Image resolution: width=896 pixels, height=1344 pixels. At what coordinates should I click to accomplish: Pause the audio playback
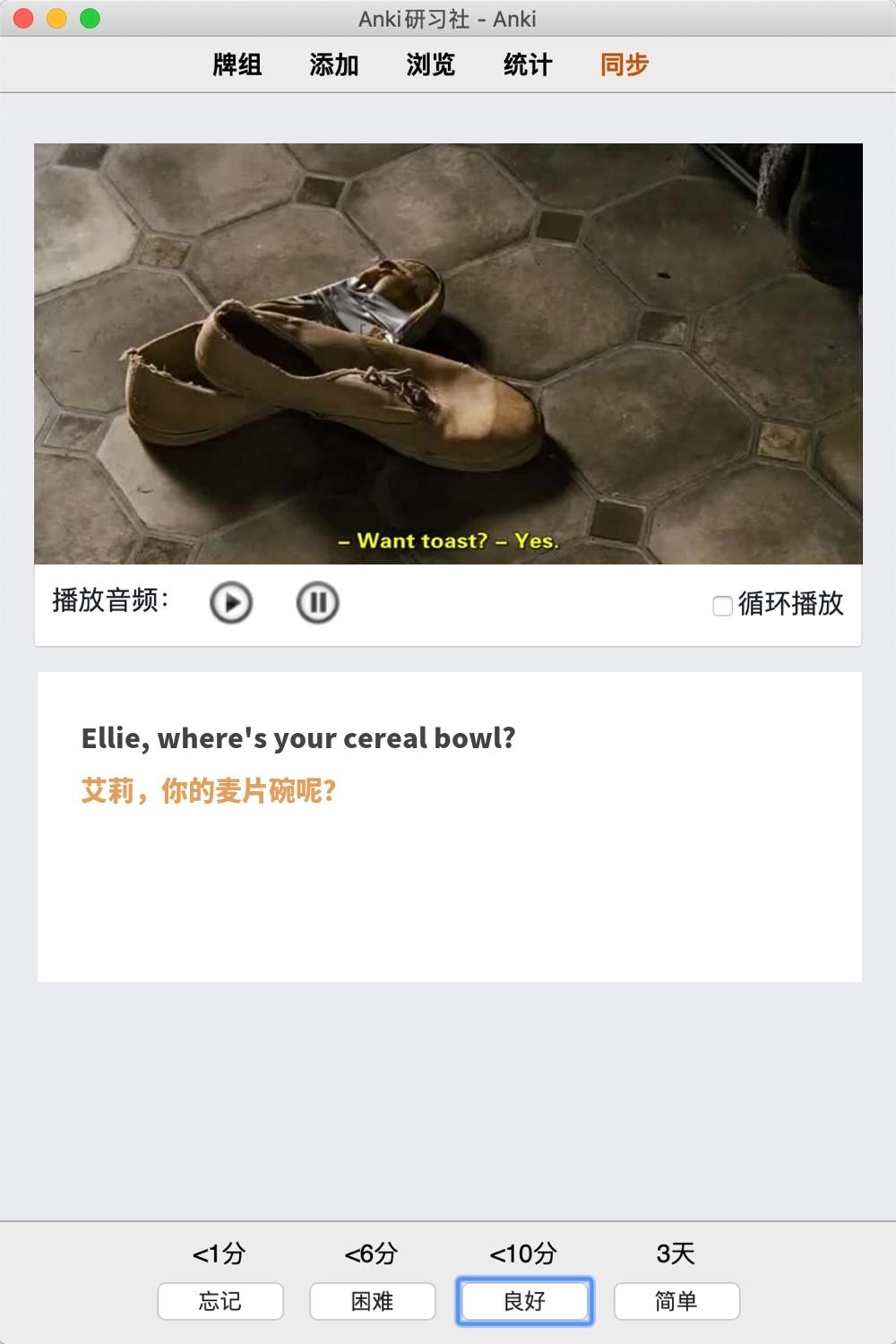[317, 602]
